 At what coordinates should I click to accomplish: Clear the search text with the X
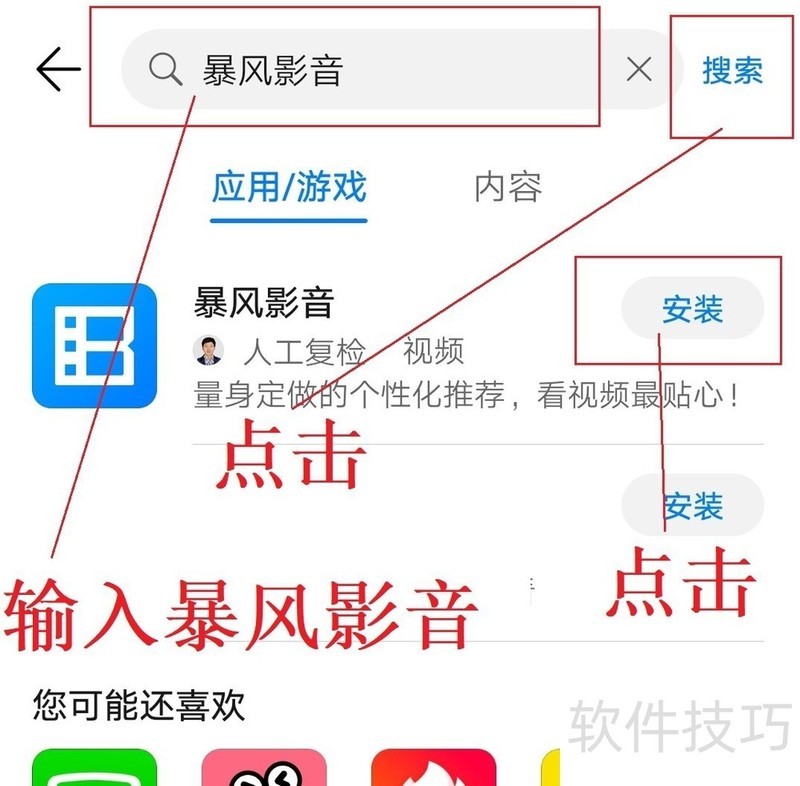pyautogui.click(x=638, y=69)
